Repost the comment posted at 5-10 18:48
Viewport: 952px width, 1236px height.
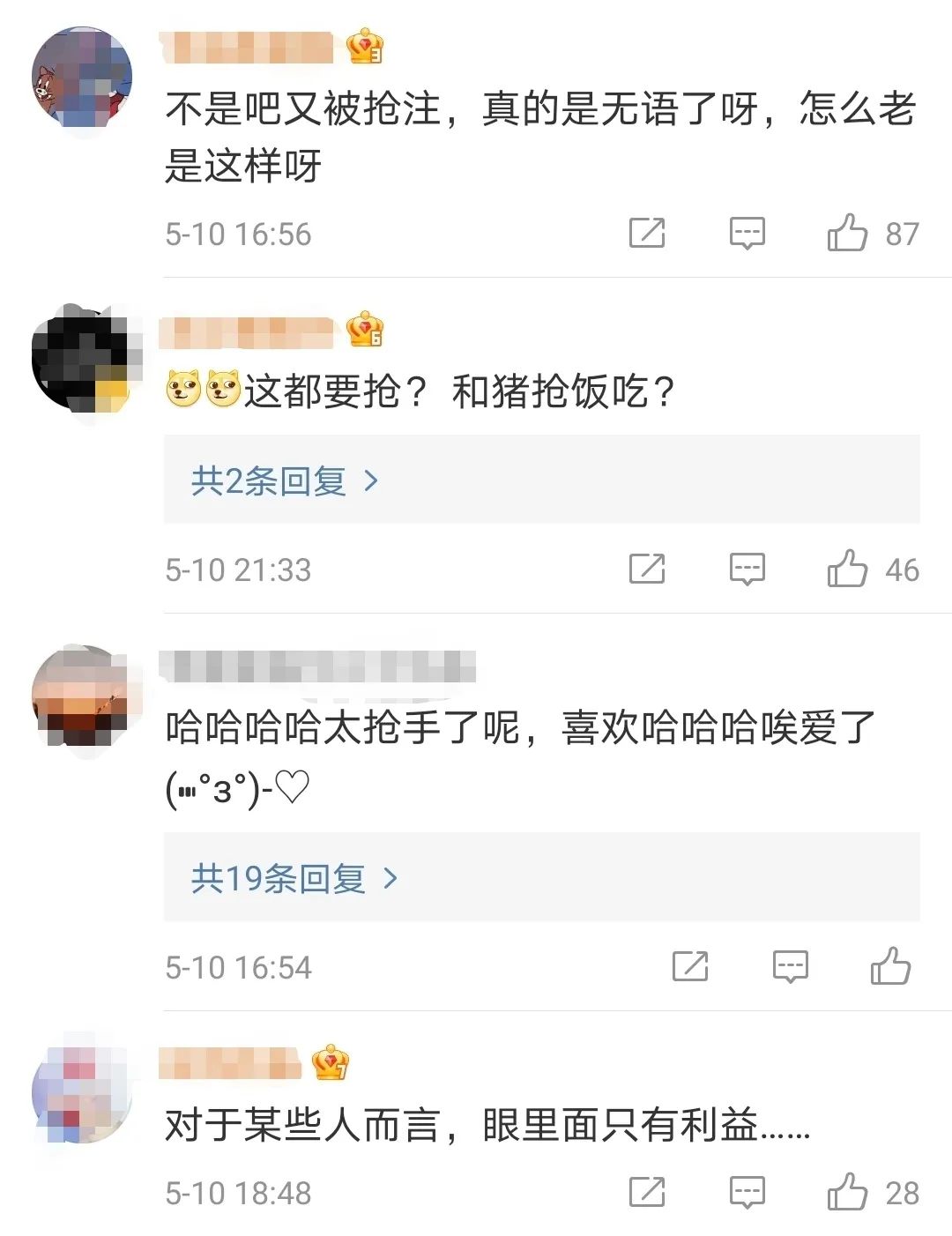(x=647, y=1192)
